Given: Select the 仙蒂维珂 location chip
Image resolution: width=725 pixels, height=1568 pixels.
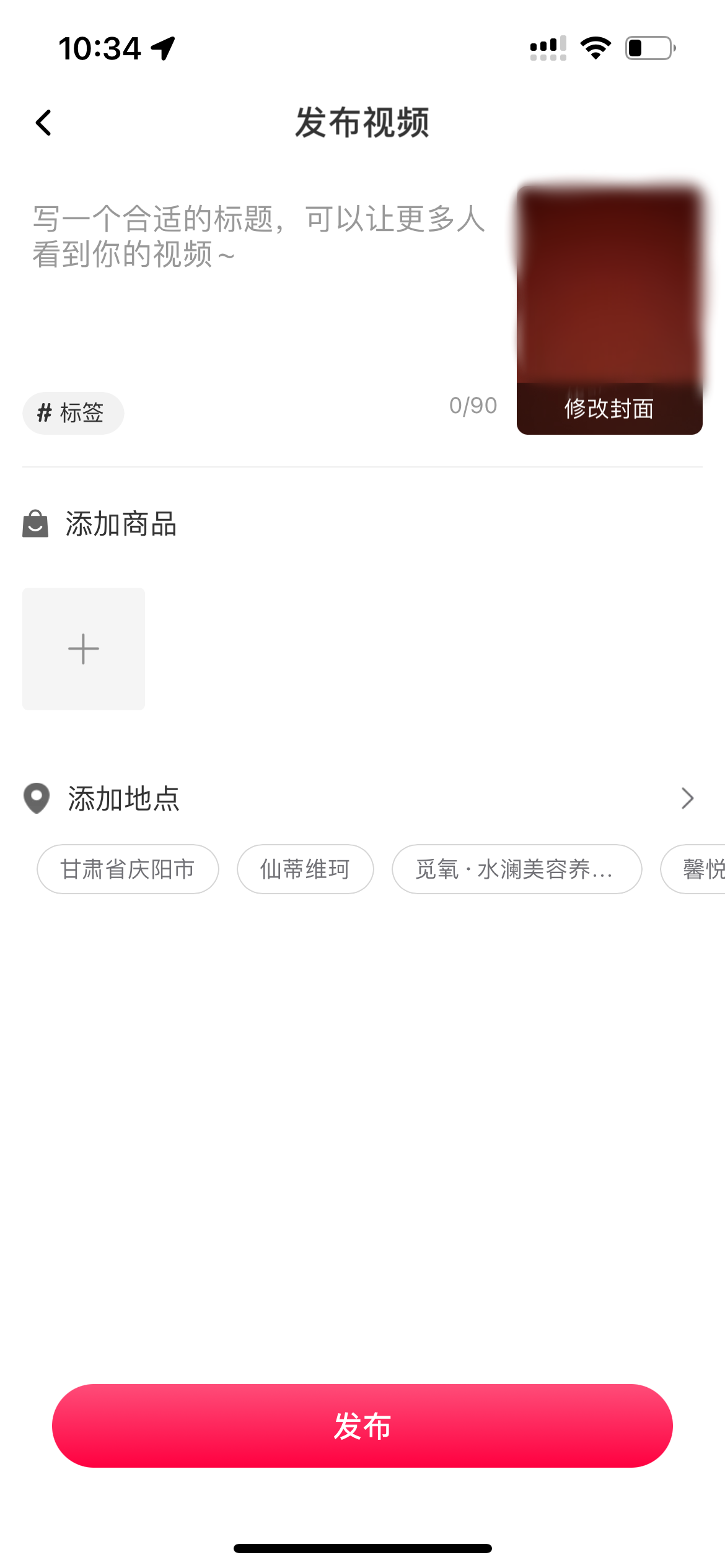Looking at the screenshot, I should point(305,869).
